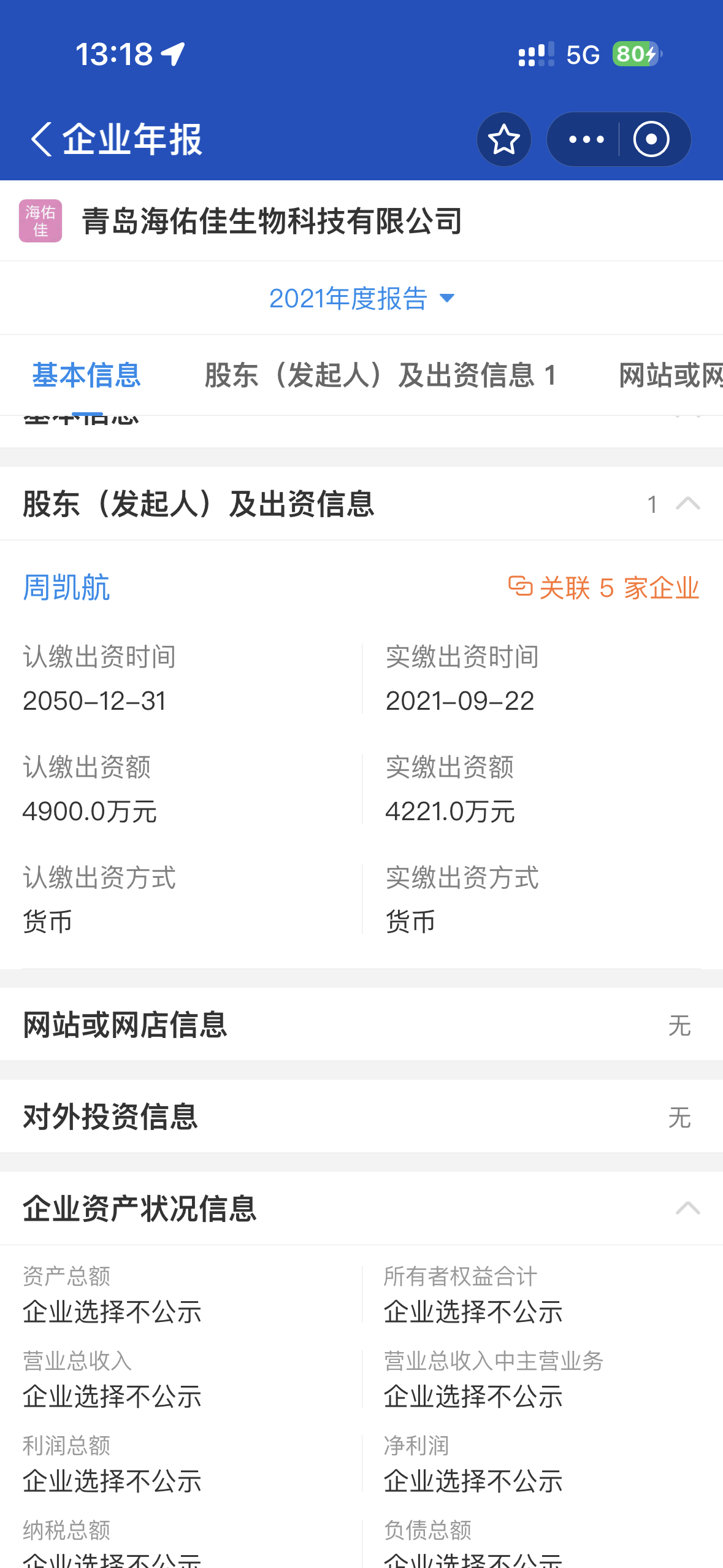Close the mini program via circle icon

651,139
